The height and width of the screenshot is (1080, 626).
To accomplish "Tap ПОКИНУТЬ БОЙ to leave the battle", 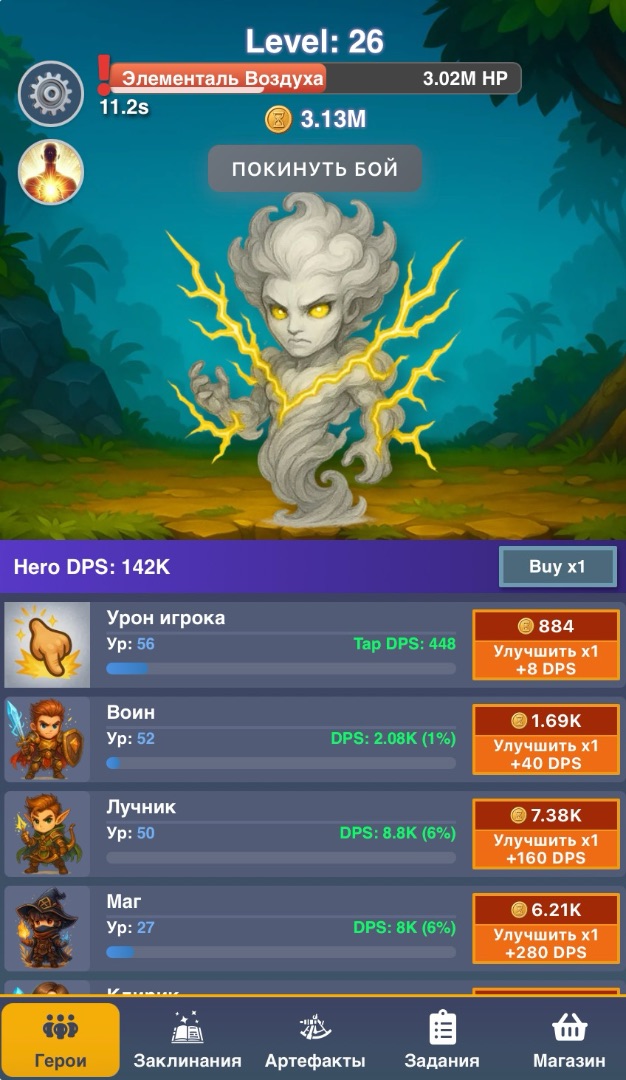I will (x=315, y=168).
